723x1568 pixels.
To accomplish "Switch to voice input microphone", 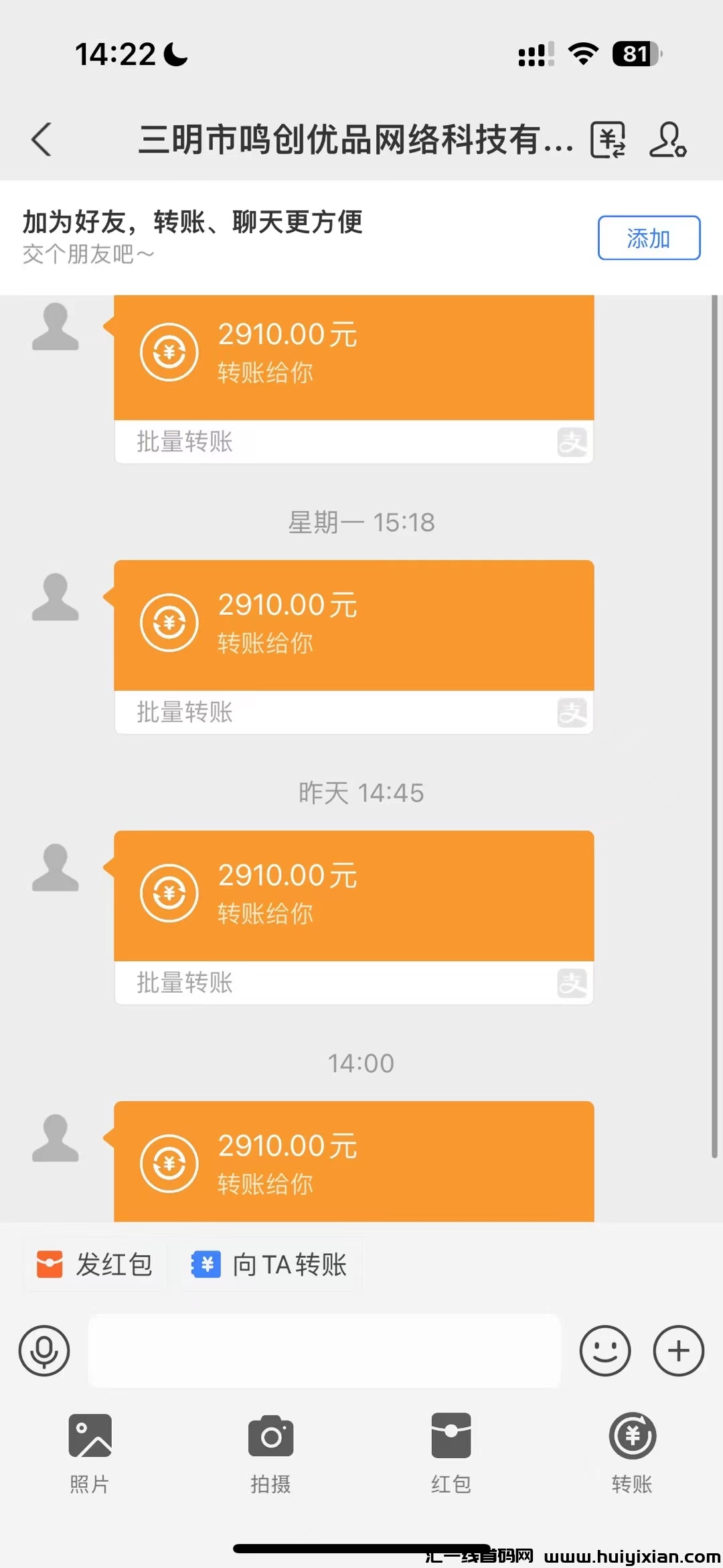I will pyautogui.click(x=44, y=1350).
